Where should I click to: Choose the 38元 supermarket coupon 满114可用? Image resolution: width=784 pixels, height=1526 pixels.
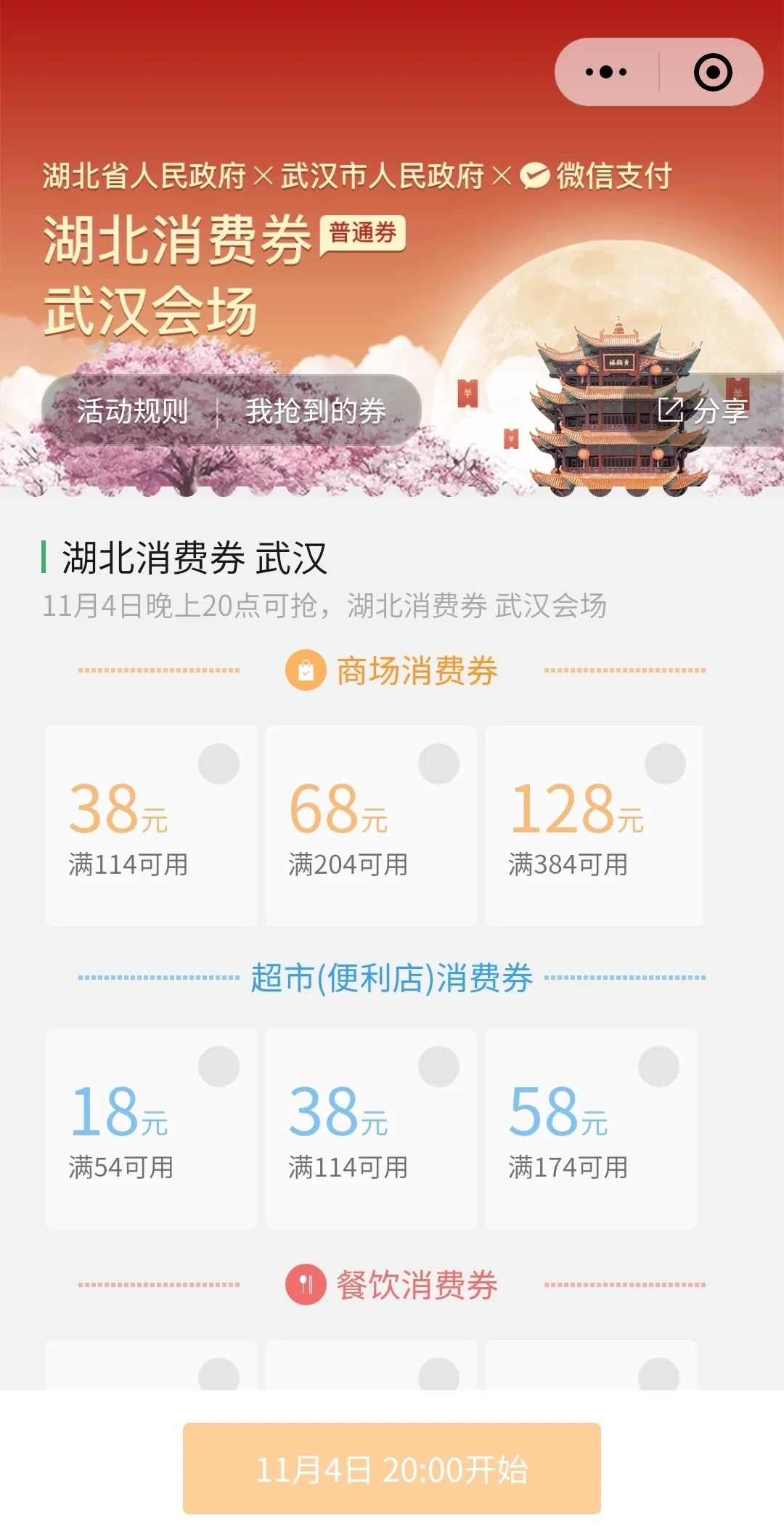371,1128
